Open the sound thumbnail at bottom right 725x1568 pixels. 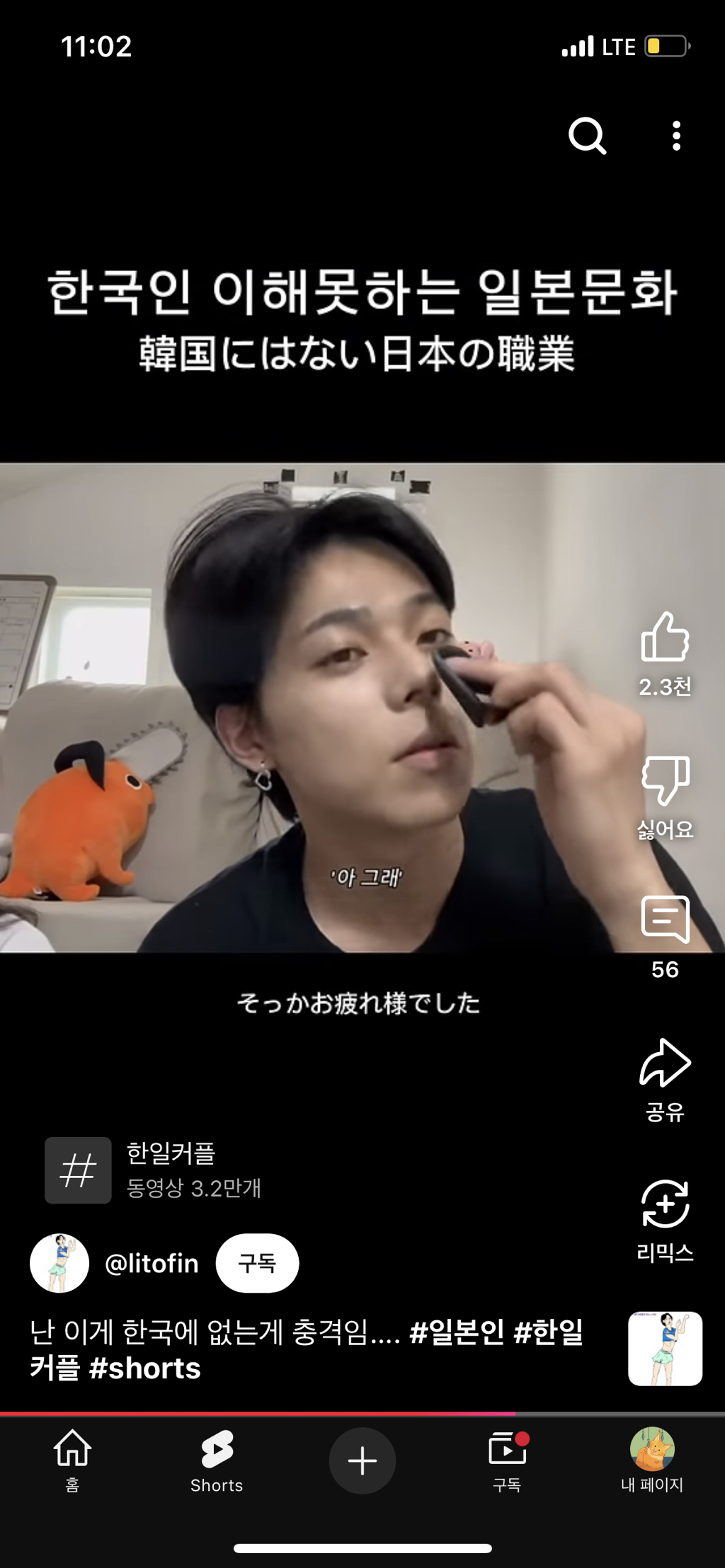665,1349
